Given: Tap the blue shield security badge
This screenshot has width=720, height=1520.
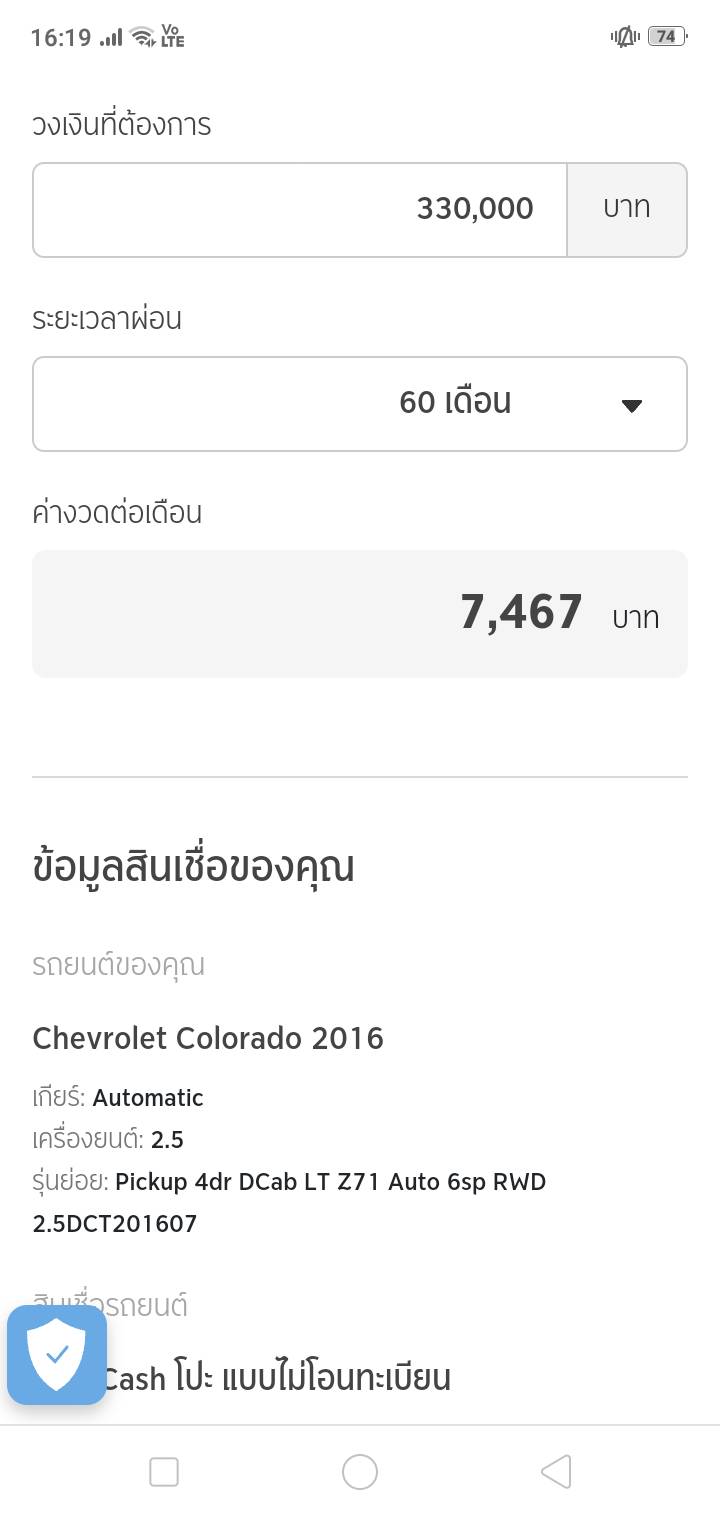Looking at the screenshot, I should click(x=57, y=1355).
